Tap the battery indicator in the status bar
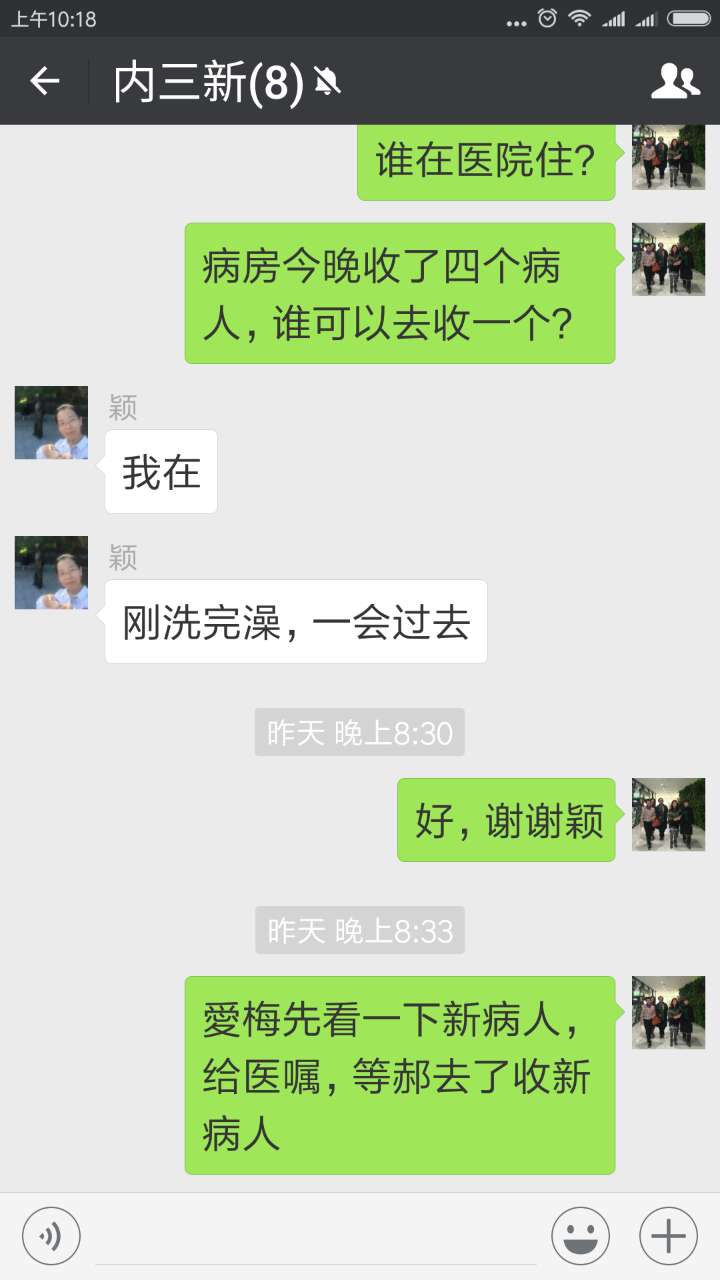This screenshot has width=720, height=1280. click(x=688, y=17)
